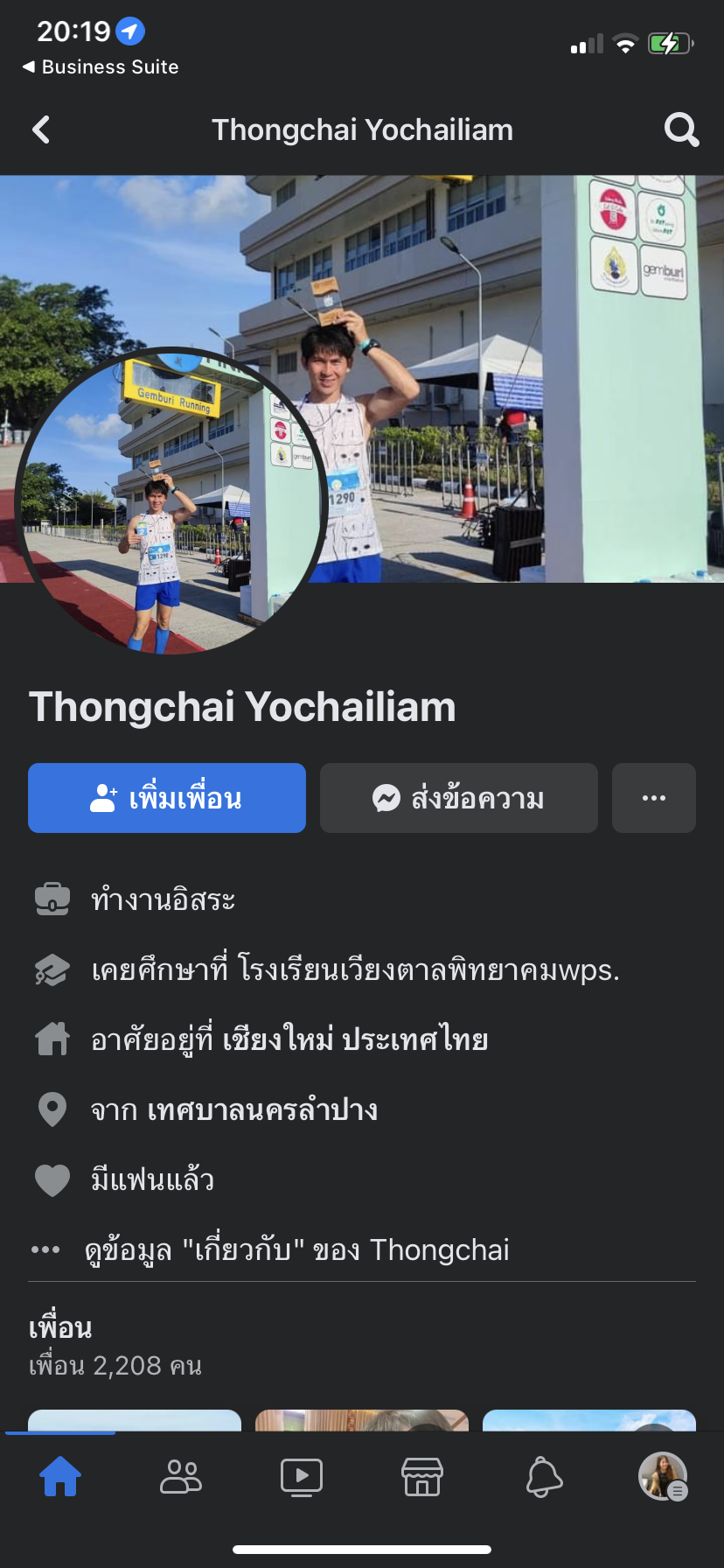Open the profile menu tab
The width and height of the screenshot is (724, 1568).
[x=664, y=1476]
